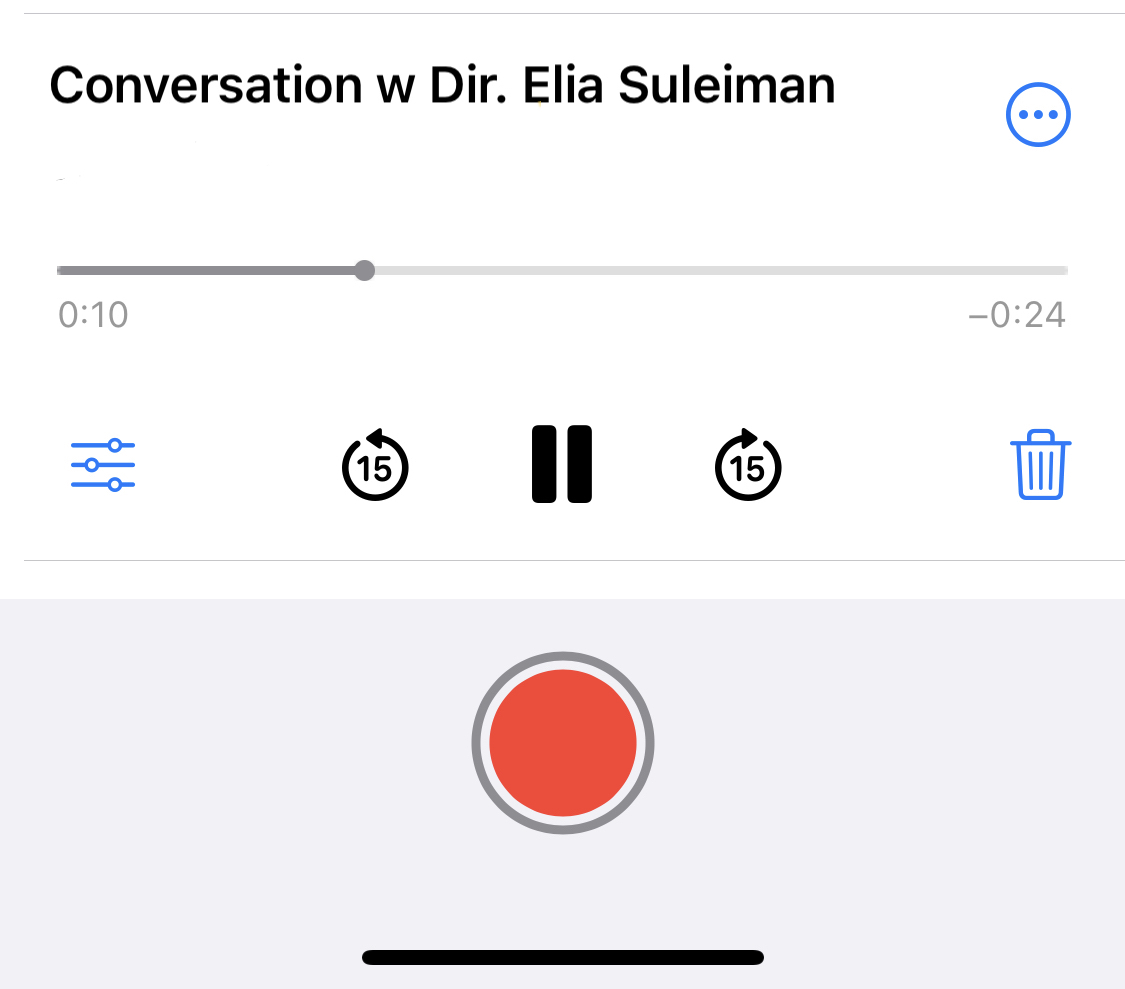
Task: Tap the recording title Conversation w Dir. Elia Suleiman
Action: tap(442, 86)
